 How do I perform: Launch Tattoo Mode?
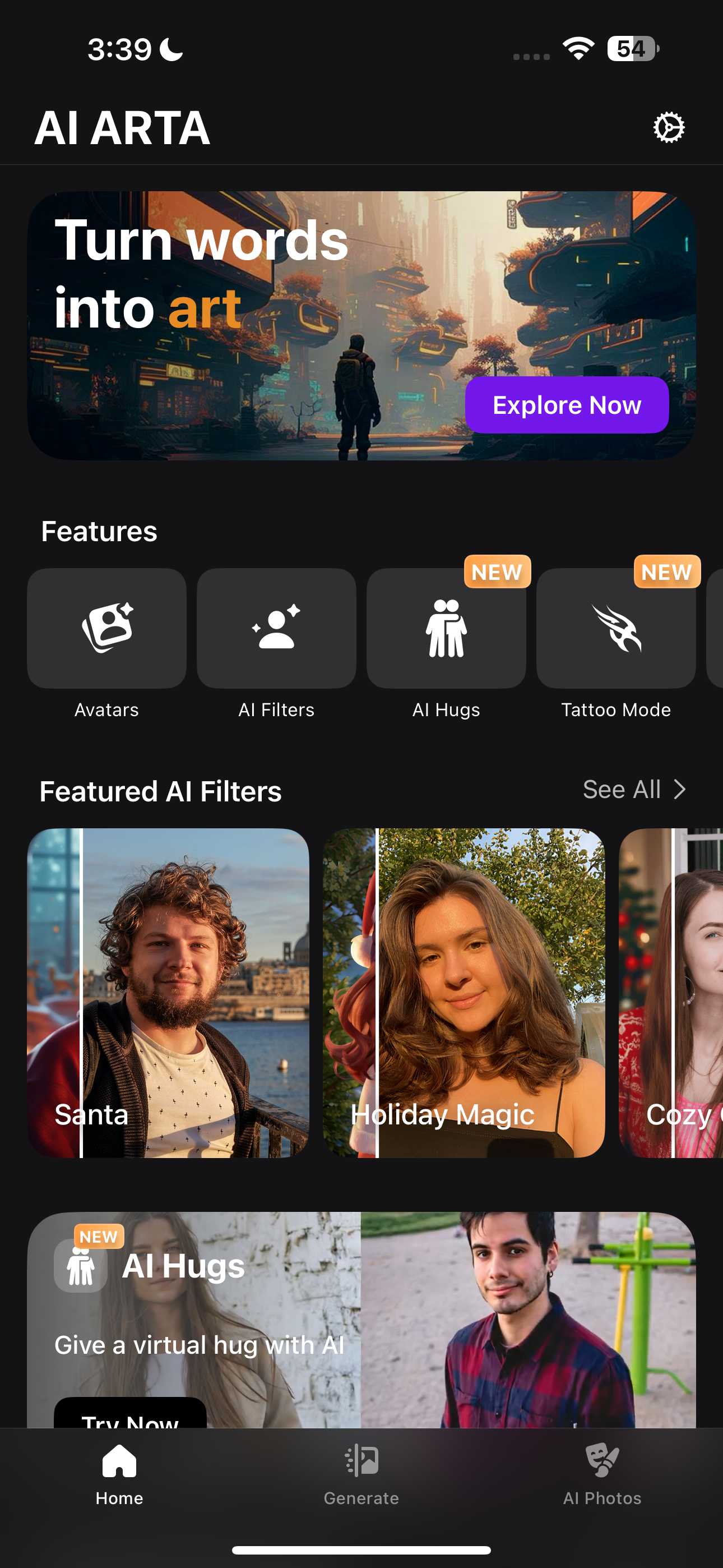point(615,628)
